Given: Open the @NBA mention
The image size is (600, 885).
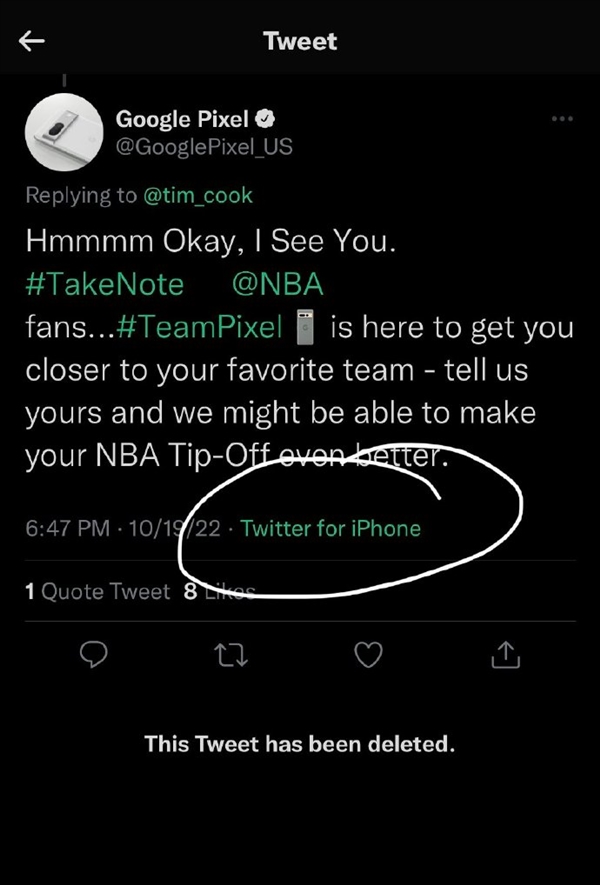Looking at the screenshot, I should point(277,285).
